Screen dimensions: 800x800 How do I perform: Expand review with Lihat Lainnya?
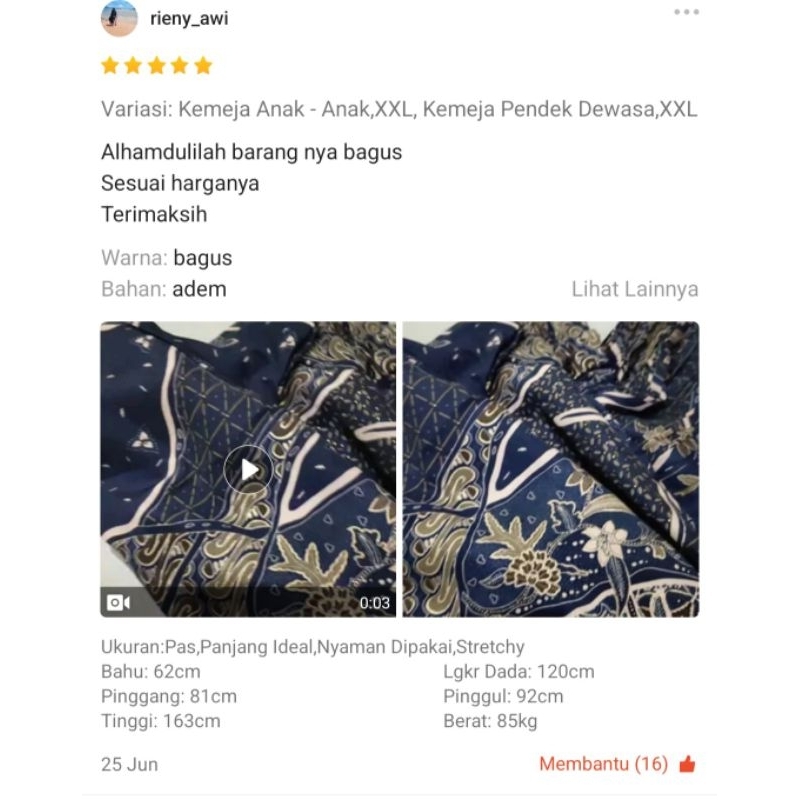pos(635,290)
